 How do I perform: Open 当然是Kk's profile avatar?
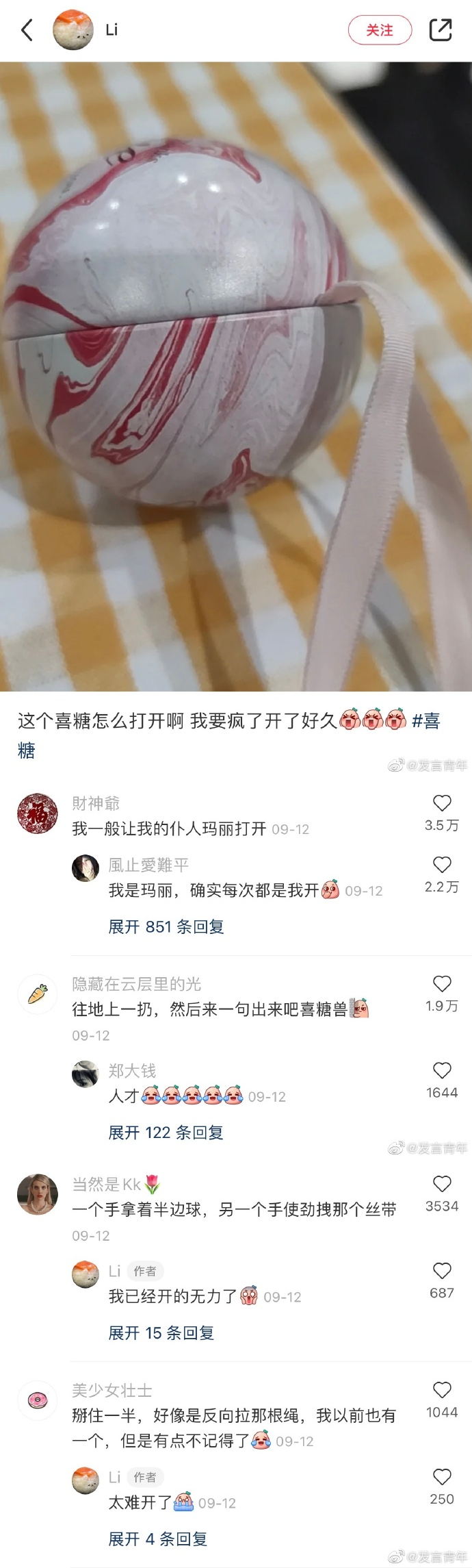[38, 1195]
